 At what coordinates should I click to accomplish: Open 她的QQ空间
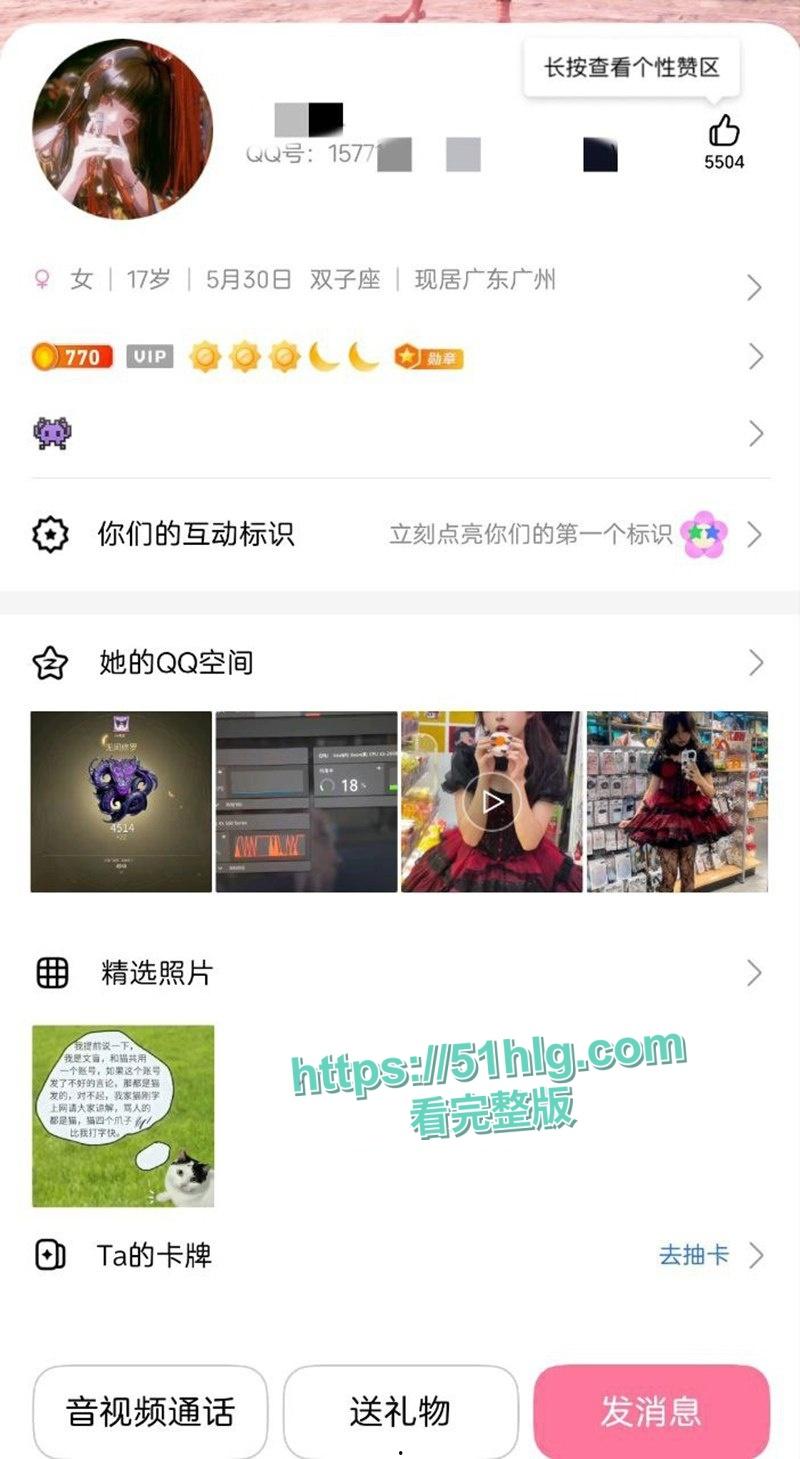pyautogui.click(x=400, y=663)
